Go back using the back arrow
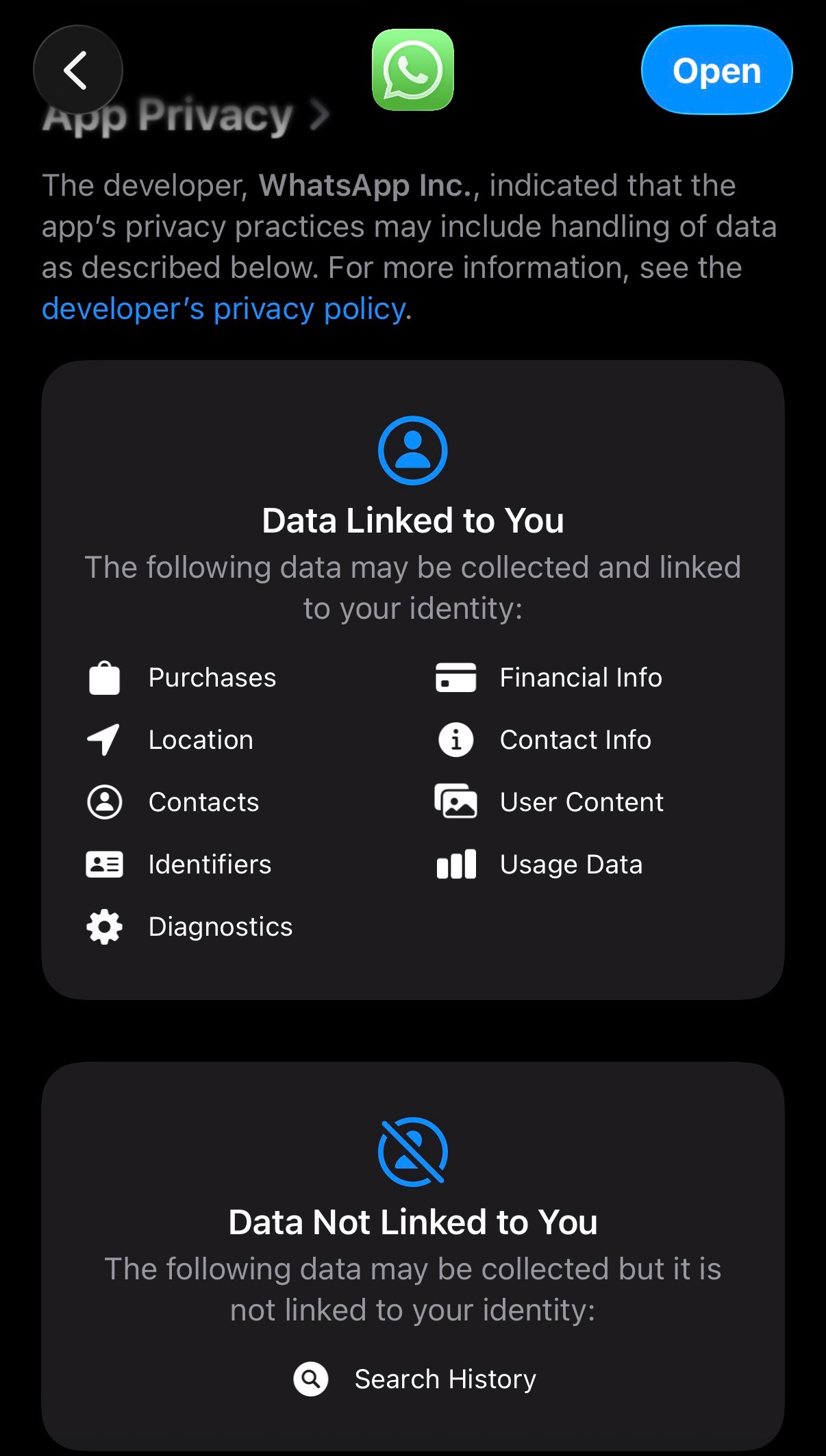The image size is (826, 1456). pos(77,70)
